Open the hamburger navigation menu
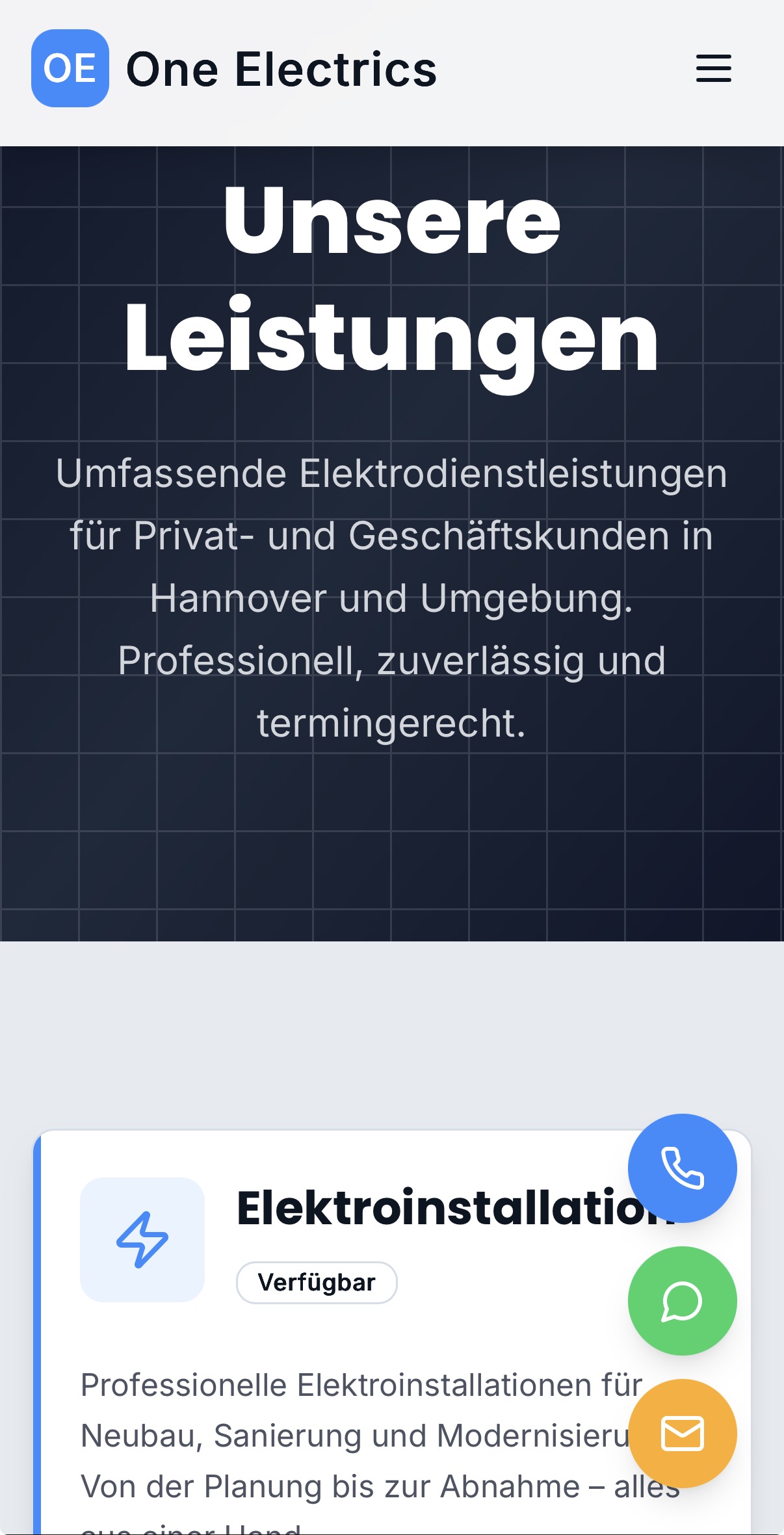This screenshot has height=1535, width=784. 713,68
